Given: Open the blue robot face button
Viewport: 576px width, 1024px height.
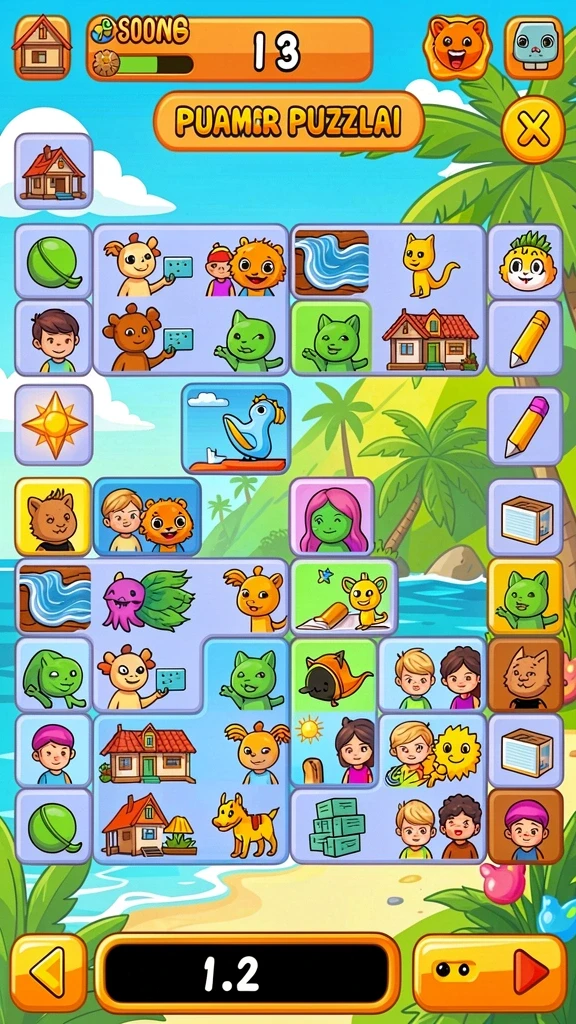Looking at the screenshot, I should (534, 47).
